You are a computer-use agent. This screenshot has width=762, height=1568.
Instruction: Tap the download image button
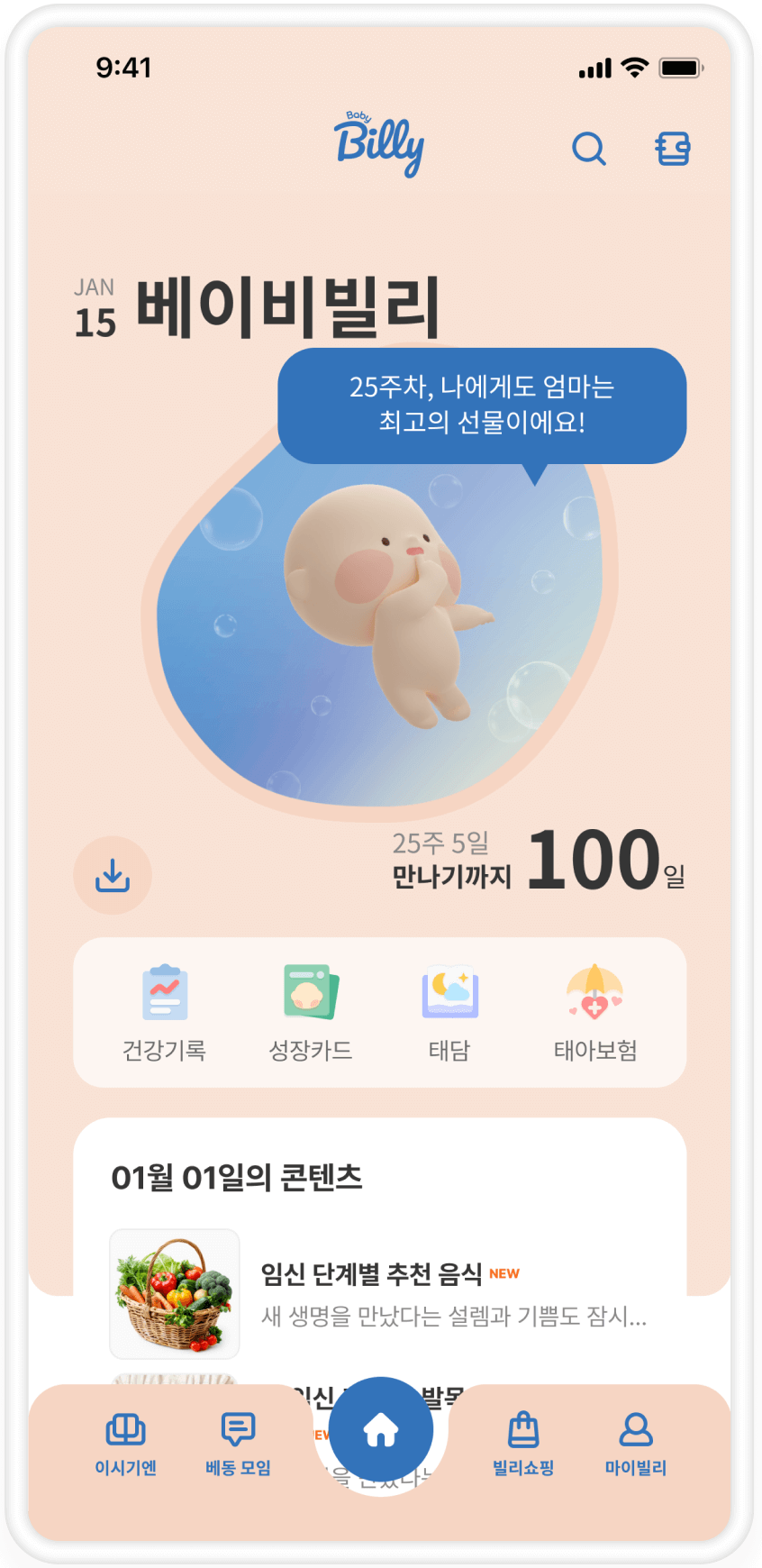(x=113, y=875)
